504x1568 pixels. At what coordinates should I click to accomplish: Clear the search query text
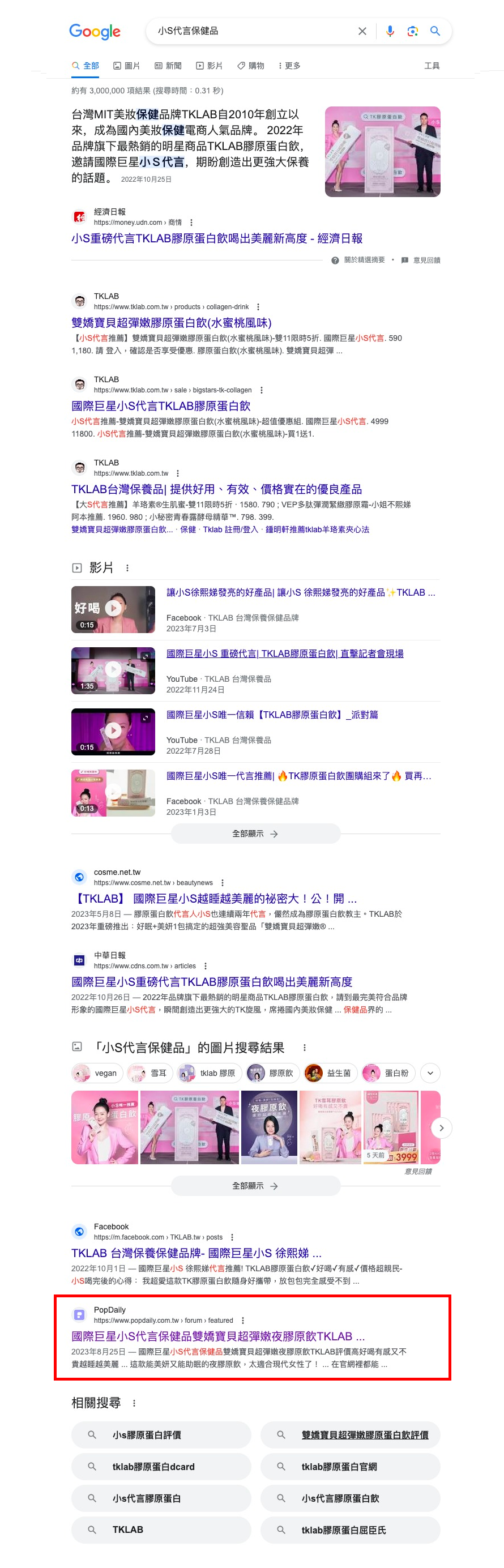pyautogui.click(x=362, y=31)
